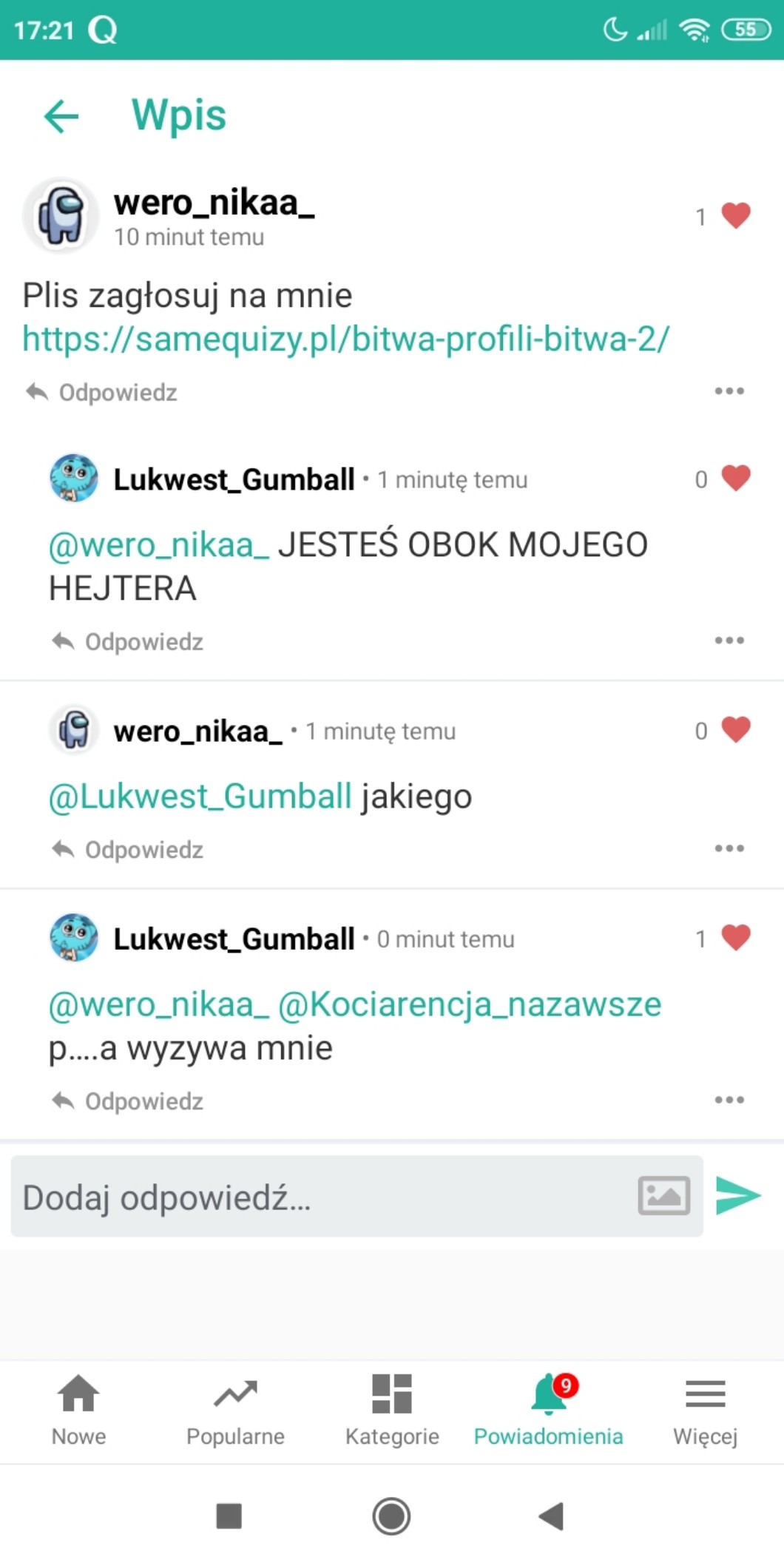Attach an image to the reply
Image resolution: width=784 pixels, height=1568 pixels.
tap(663, 1196)
